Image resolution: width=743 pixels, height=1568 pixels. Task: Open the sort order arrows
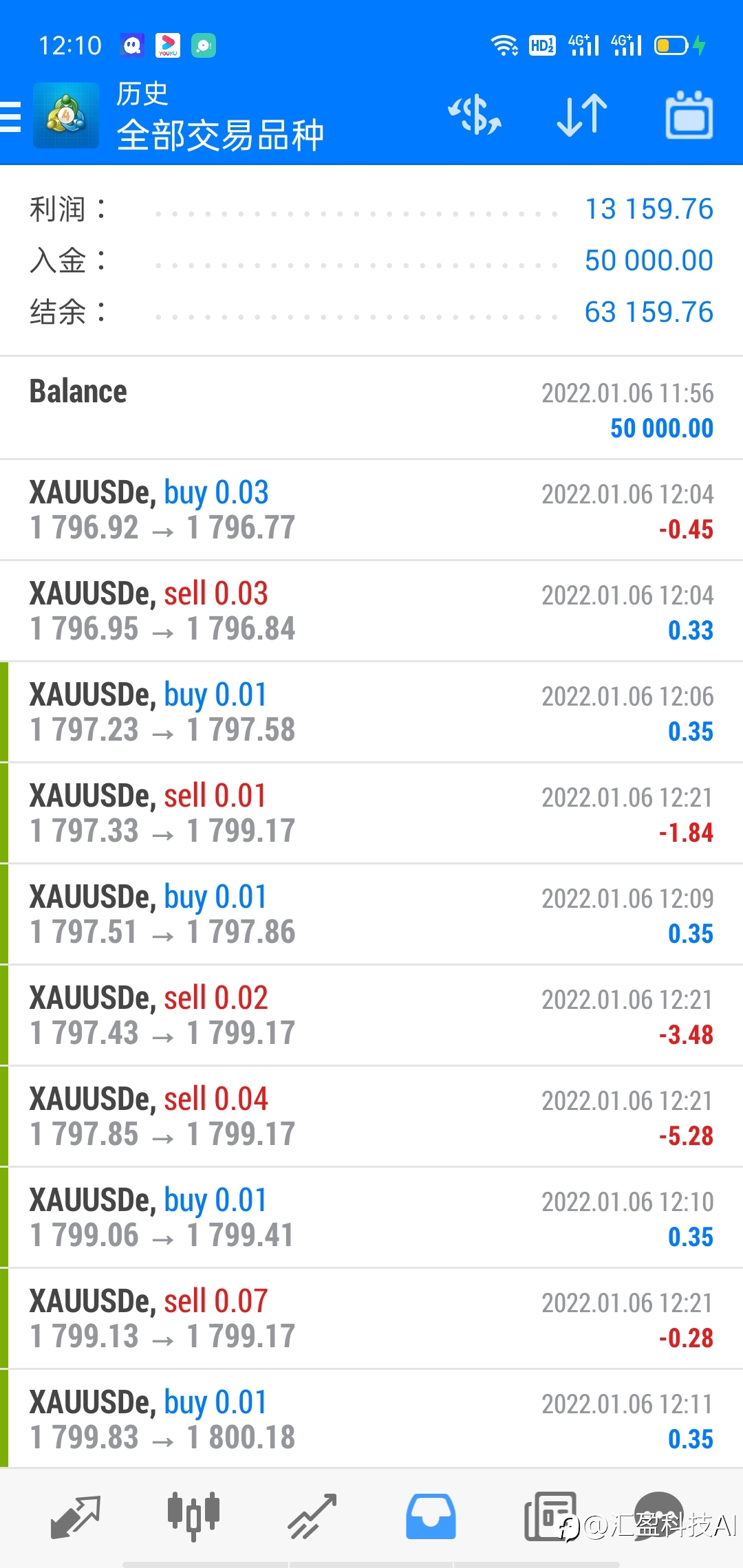[x=582, y=115]
